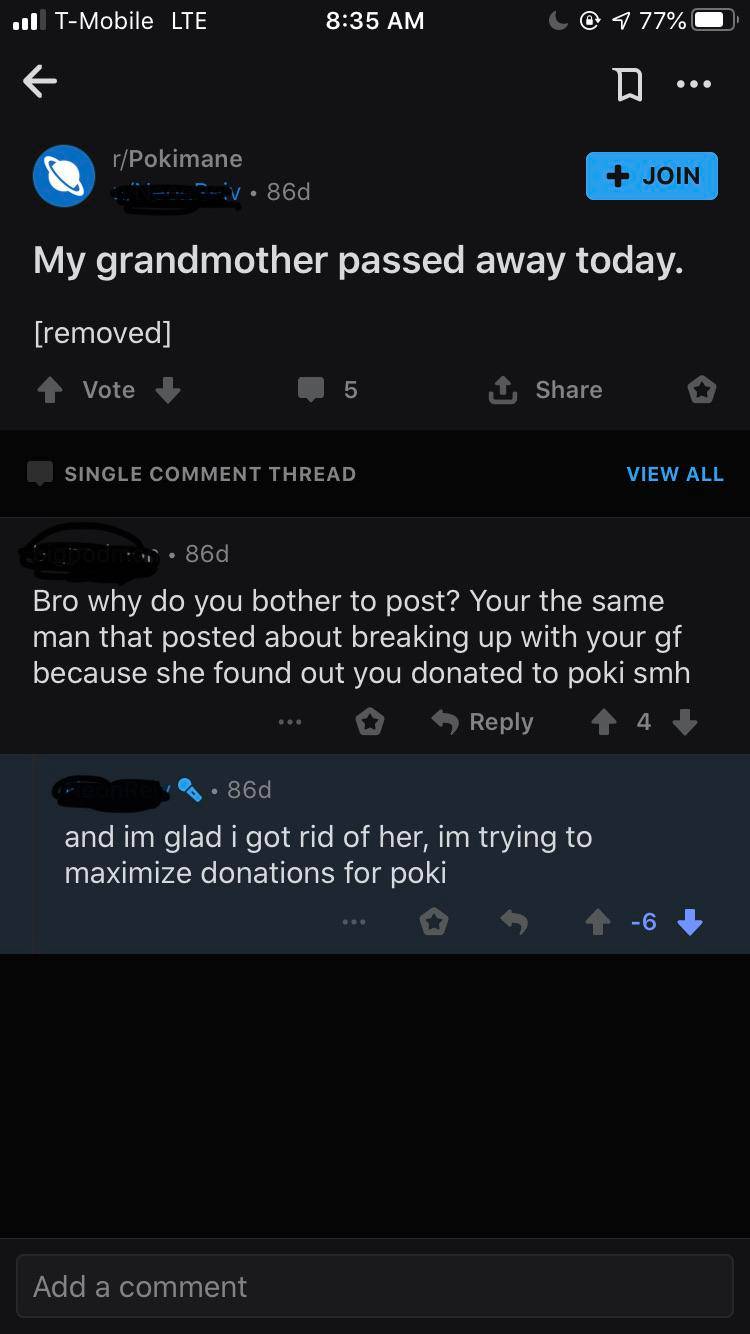This screenshot has height=1334, width=750.
Task: Upvote the "im glad i got rid" comment
Action: tap(597, 922)
